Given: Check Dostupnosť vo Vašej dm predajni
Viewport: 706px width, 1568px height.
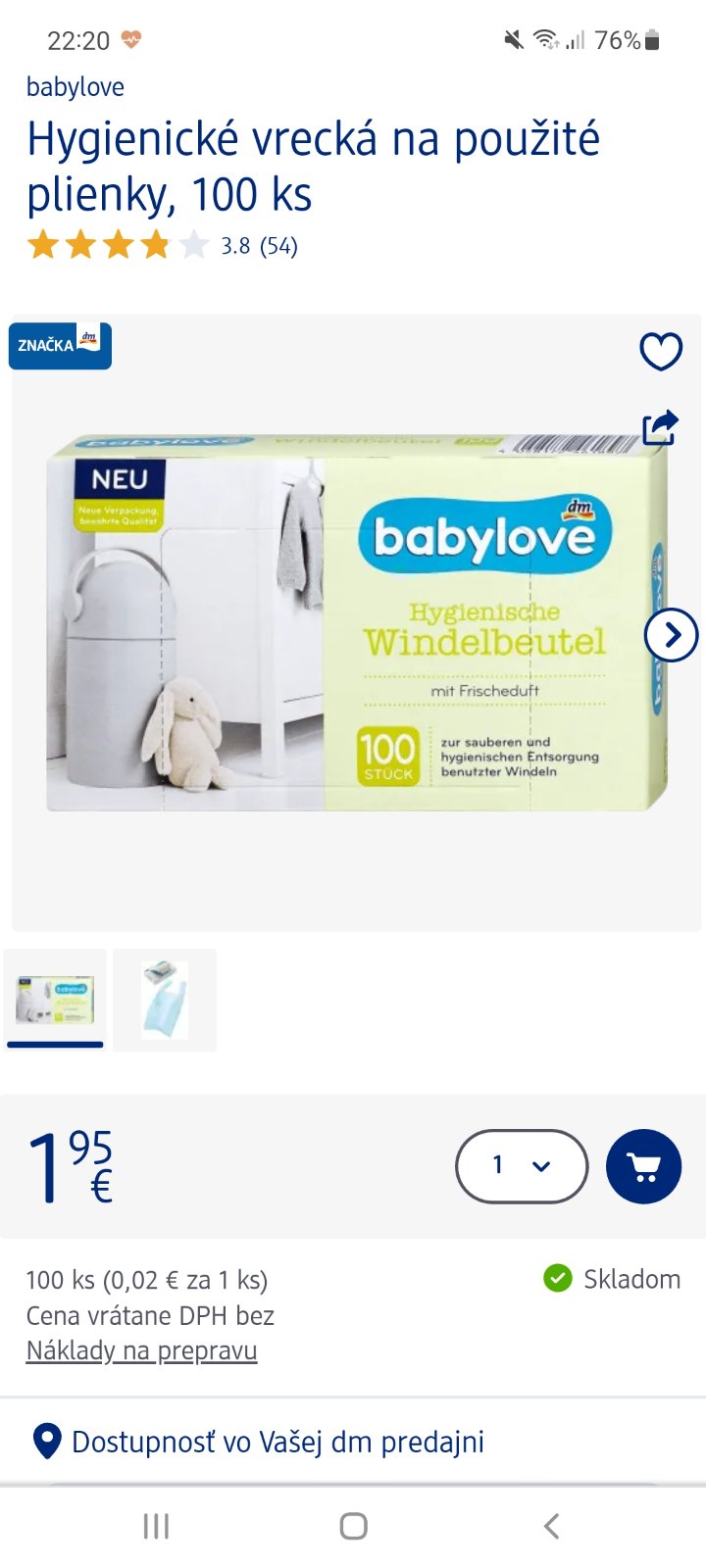Looking at the screenshot, I should pyautogui.click(x=277, y=1442).
